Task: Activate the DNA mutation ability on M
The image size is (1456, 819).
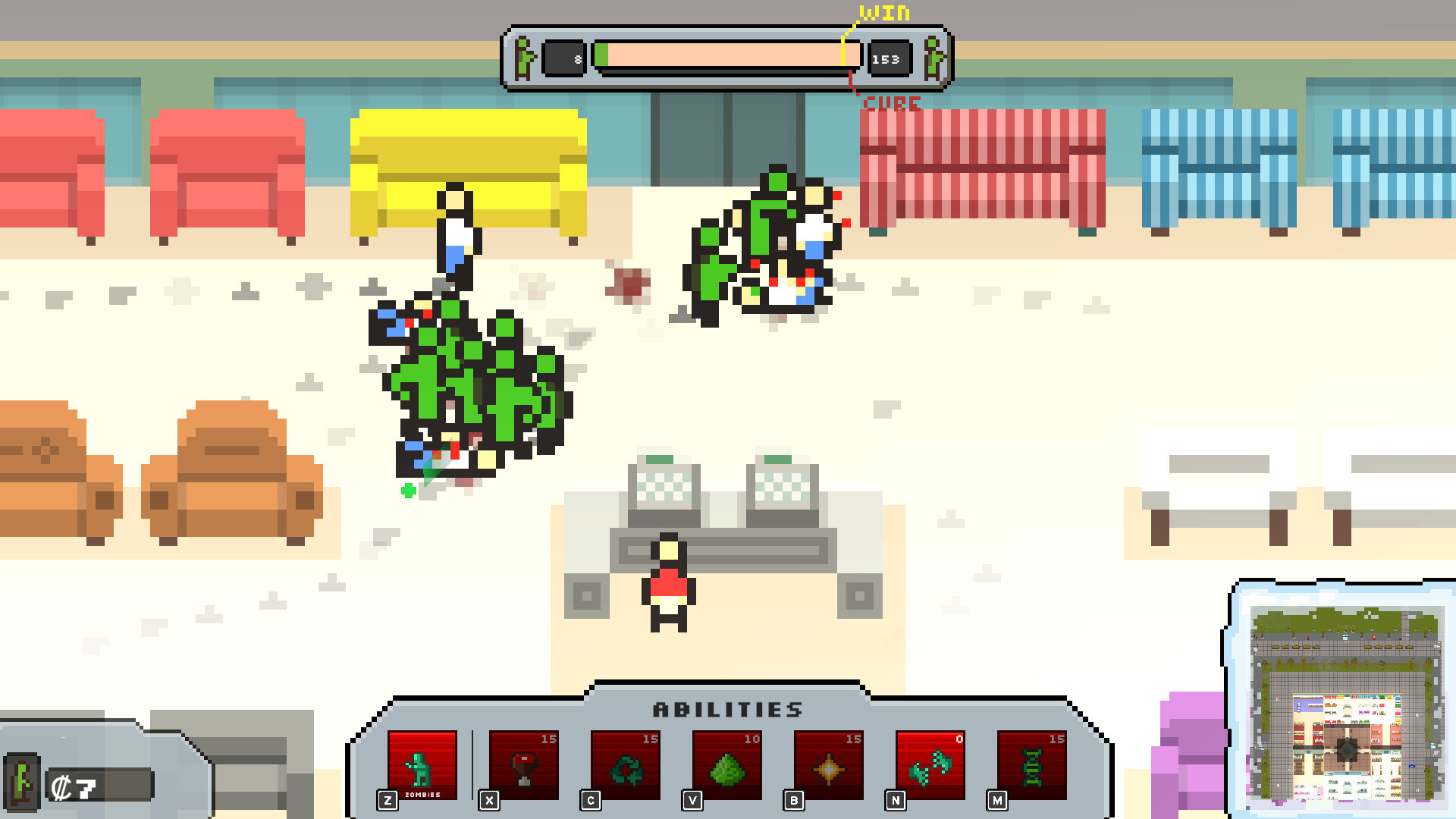Action: point(1031,765)
